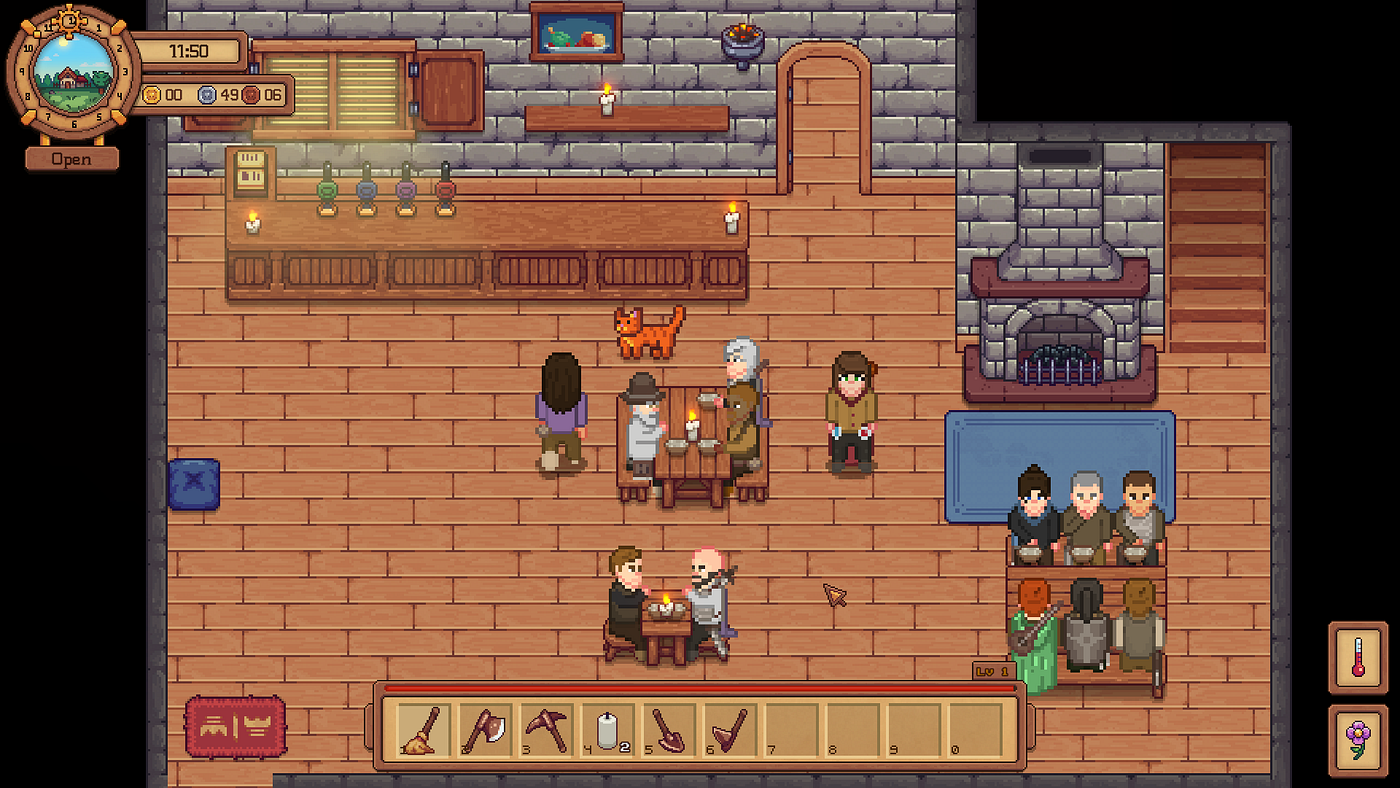Select the broom in hotbar slot 1
This screenshot has height=788, width=1400.
pos(423,729)
